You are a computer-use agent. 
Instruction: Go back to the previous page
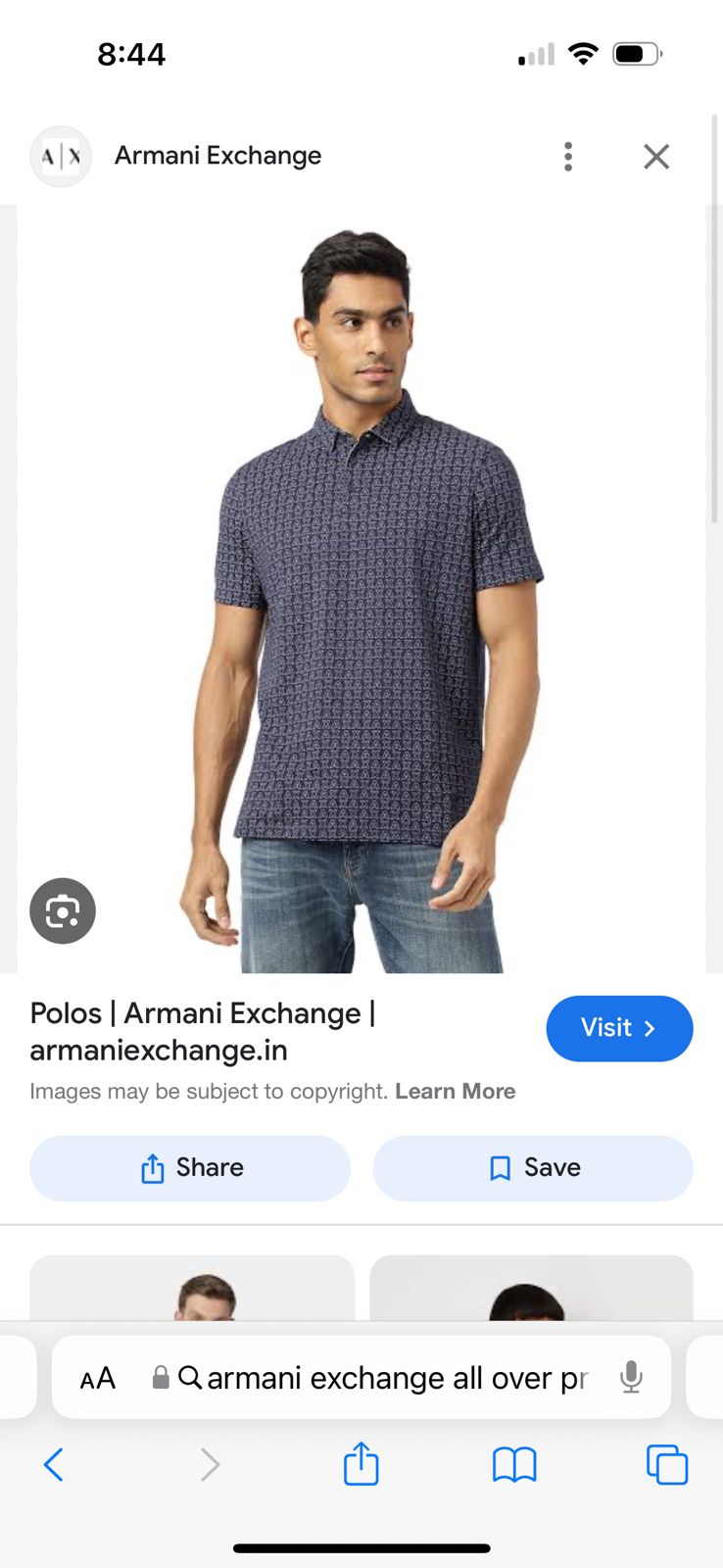point(54,1465)
